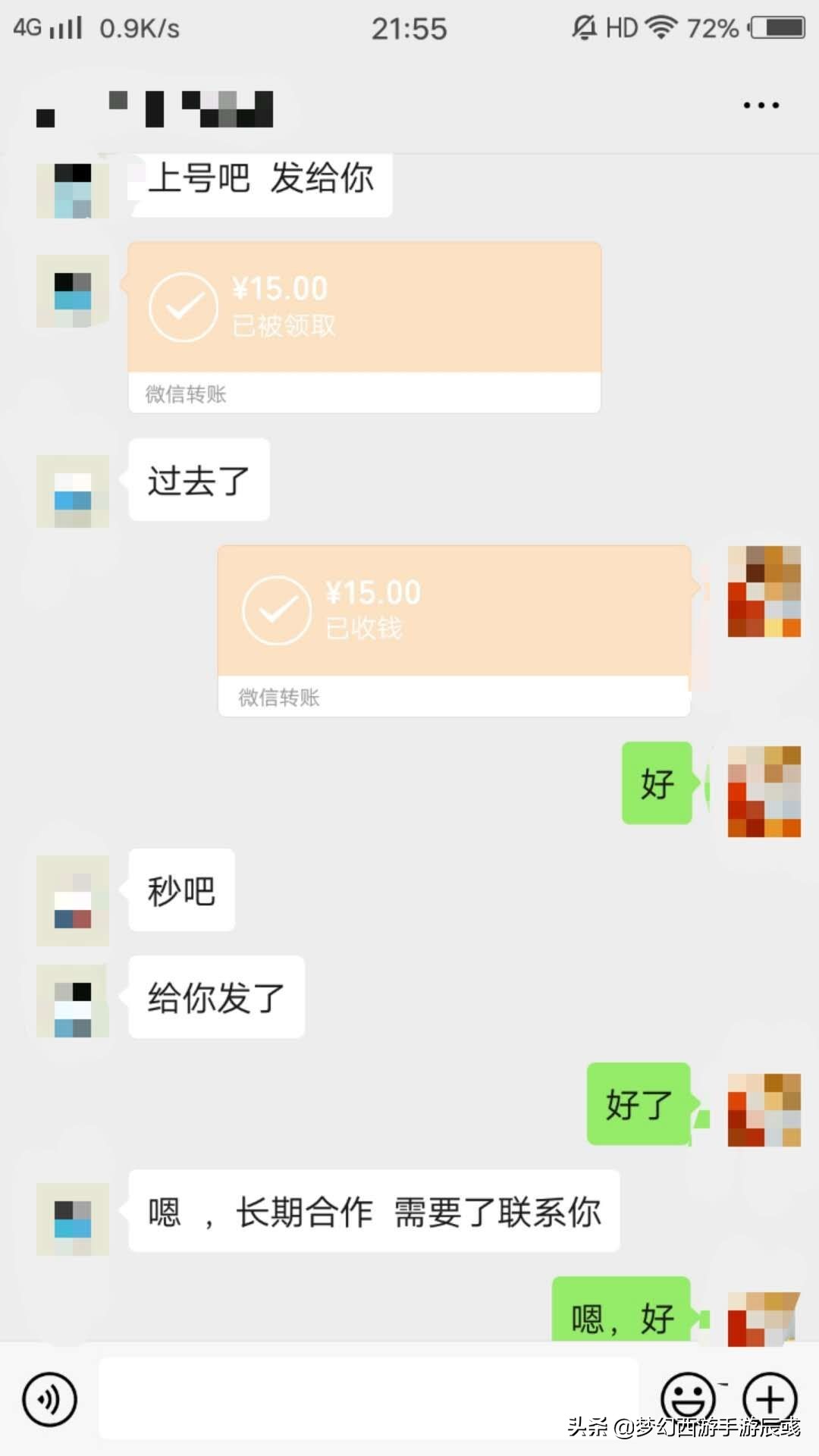Open the three-dot chat options menu

[x=761, y=105]
